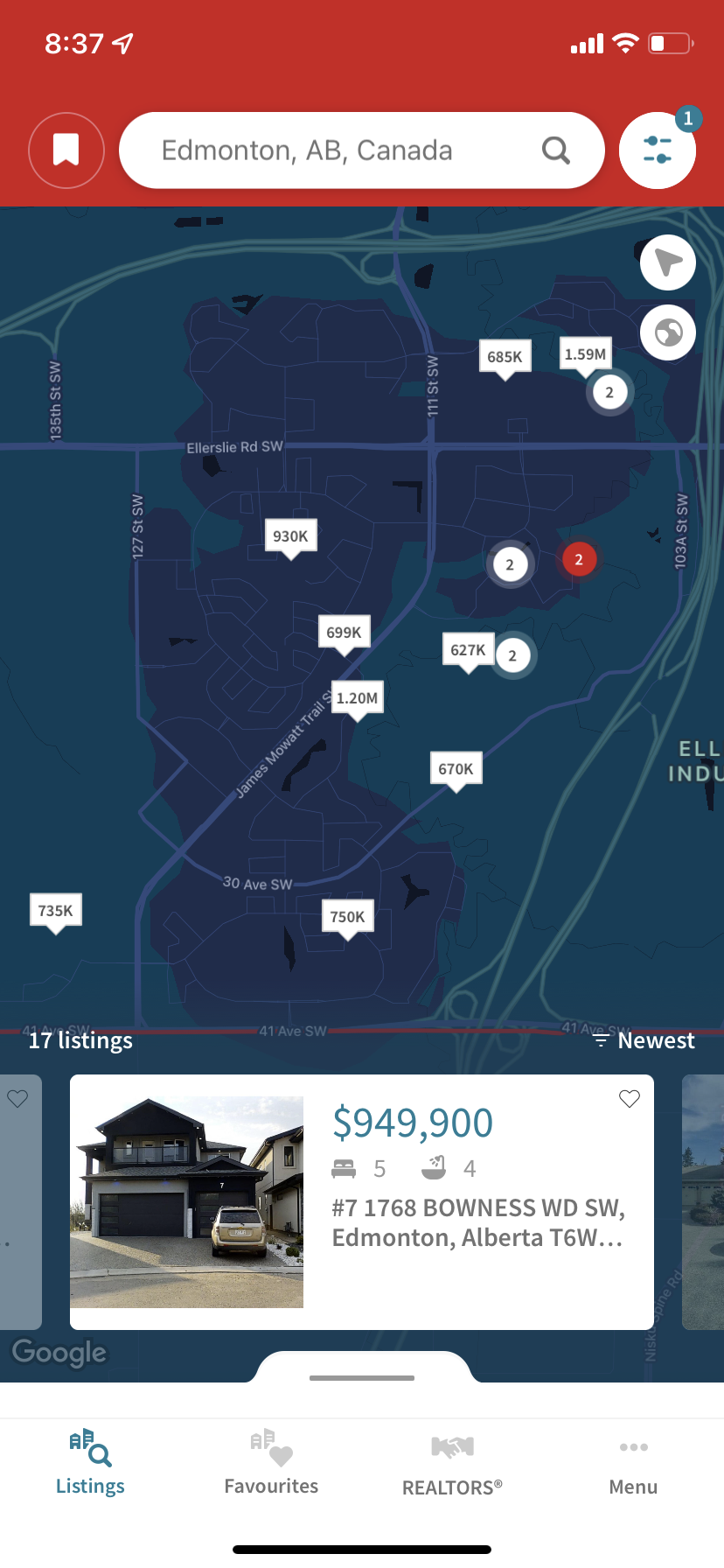The width and height of the screenshot is (724, 1568).
Task: Open saved searches bookmark icon
Action: pos(66,150)
